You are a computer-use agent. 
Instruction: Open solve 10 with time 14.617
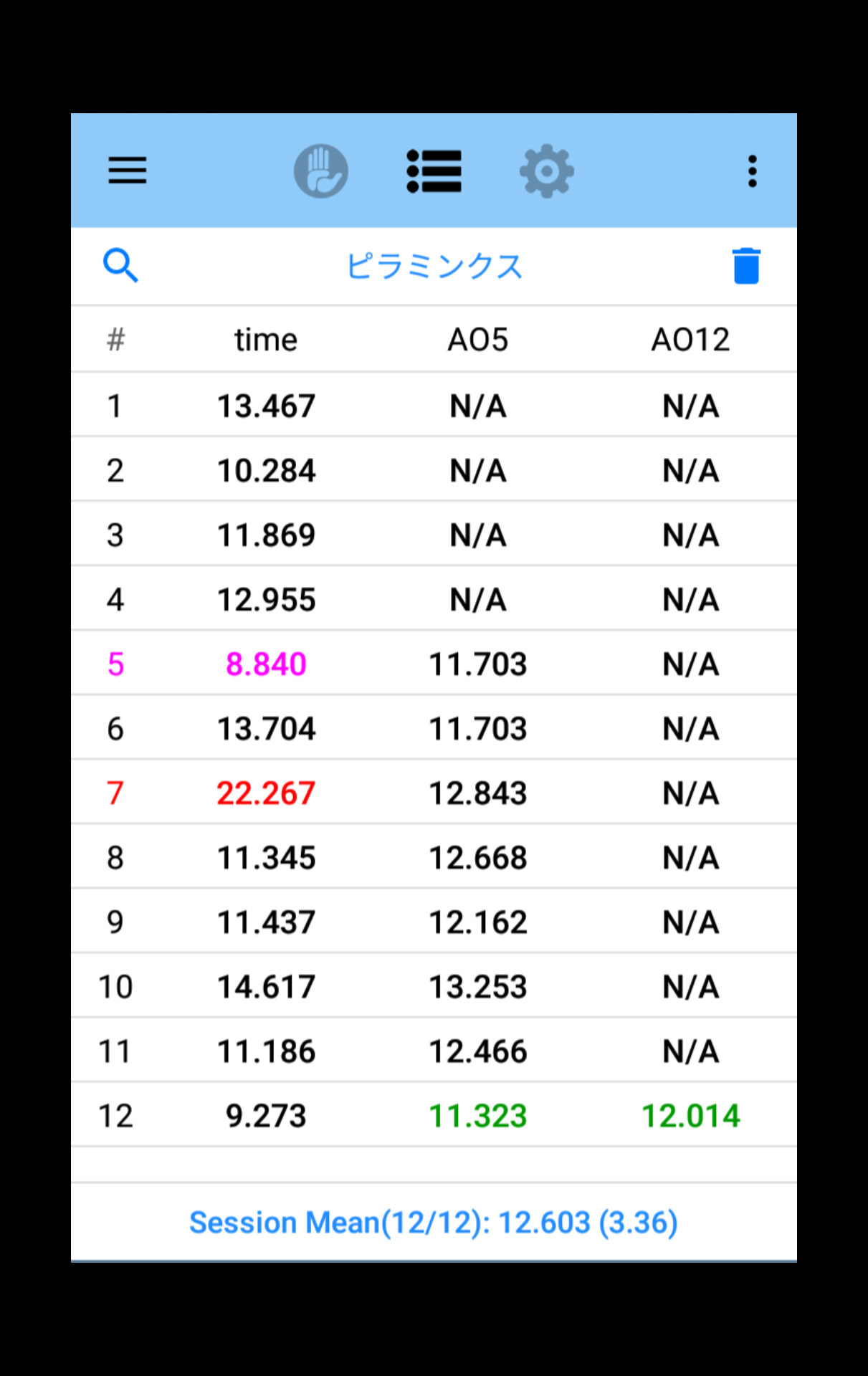[266, 987]
